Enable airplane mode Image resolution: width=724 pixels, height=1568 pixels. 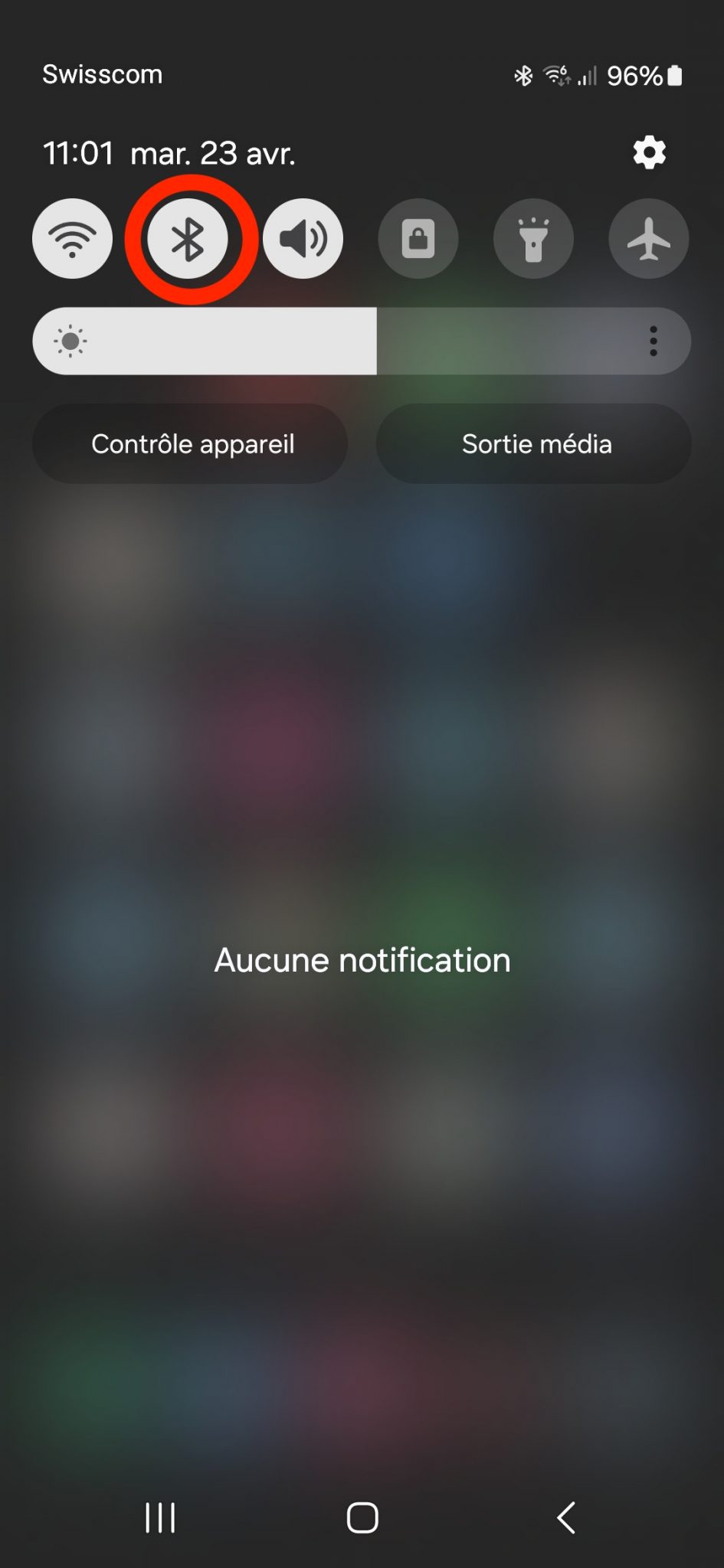click(x=649, y=239)
